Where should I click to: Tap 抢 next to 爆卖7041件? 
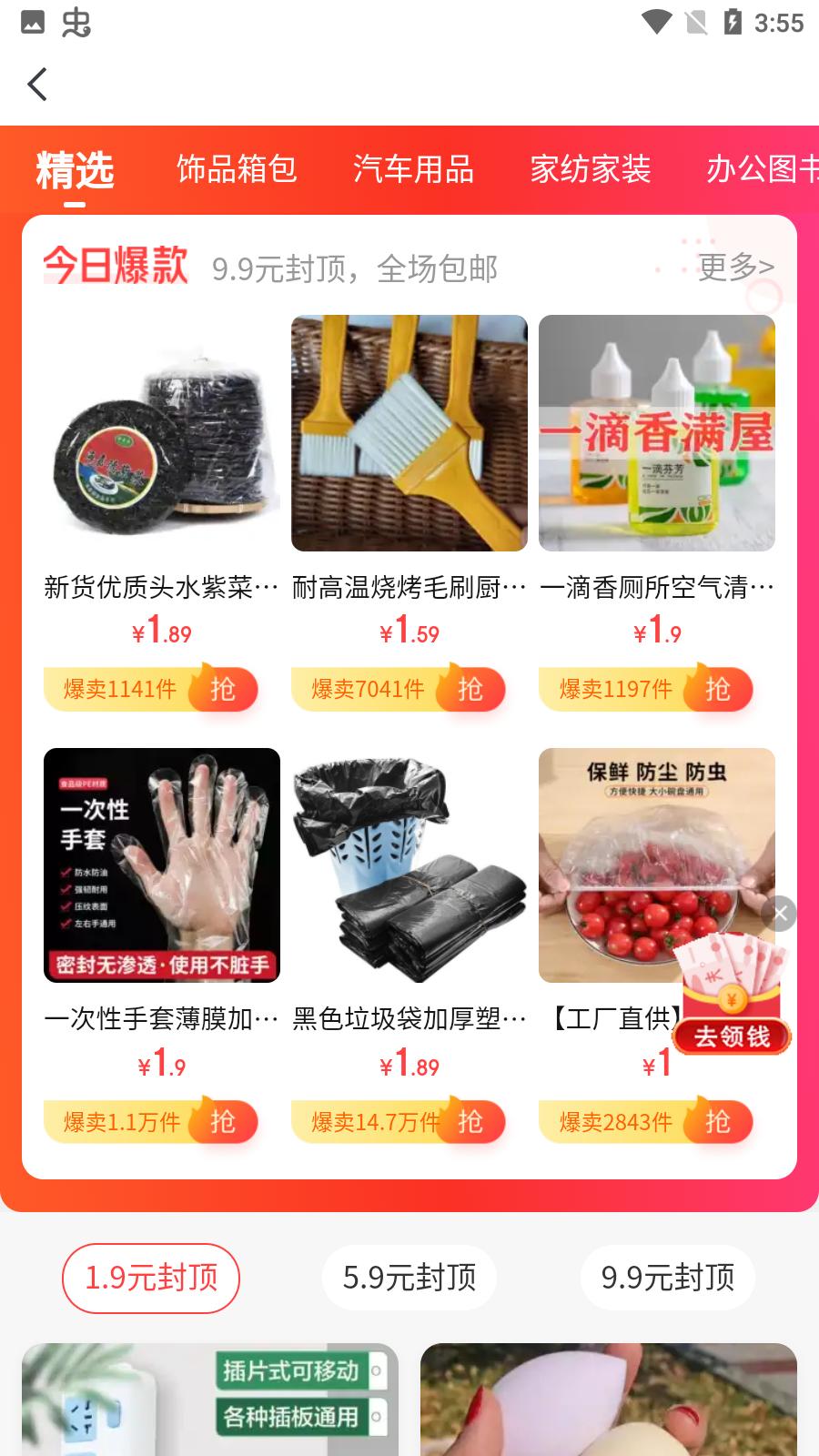click(x=470, y=689)
